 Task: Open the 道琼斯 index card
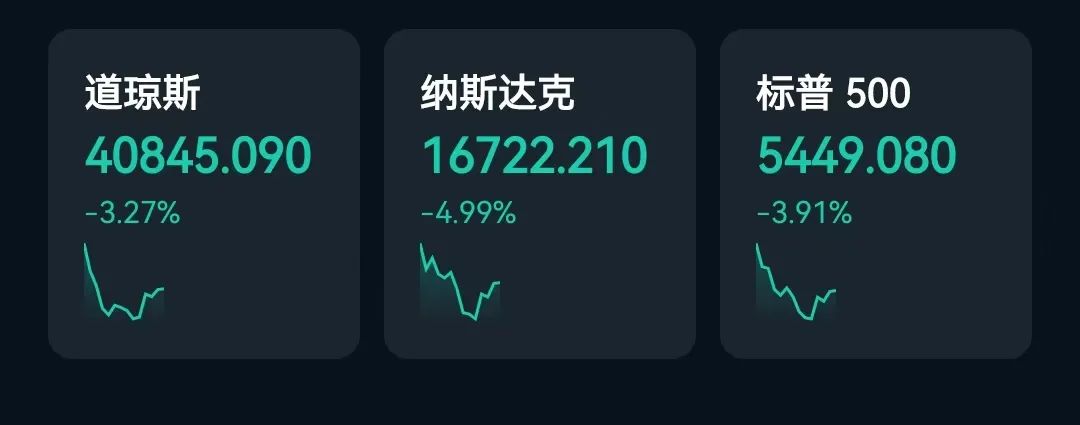pos(204,194)
